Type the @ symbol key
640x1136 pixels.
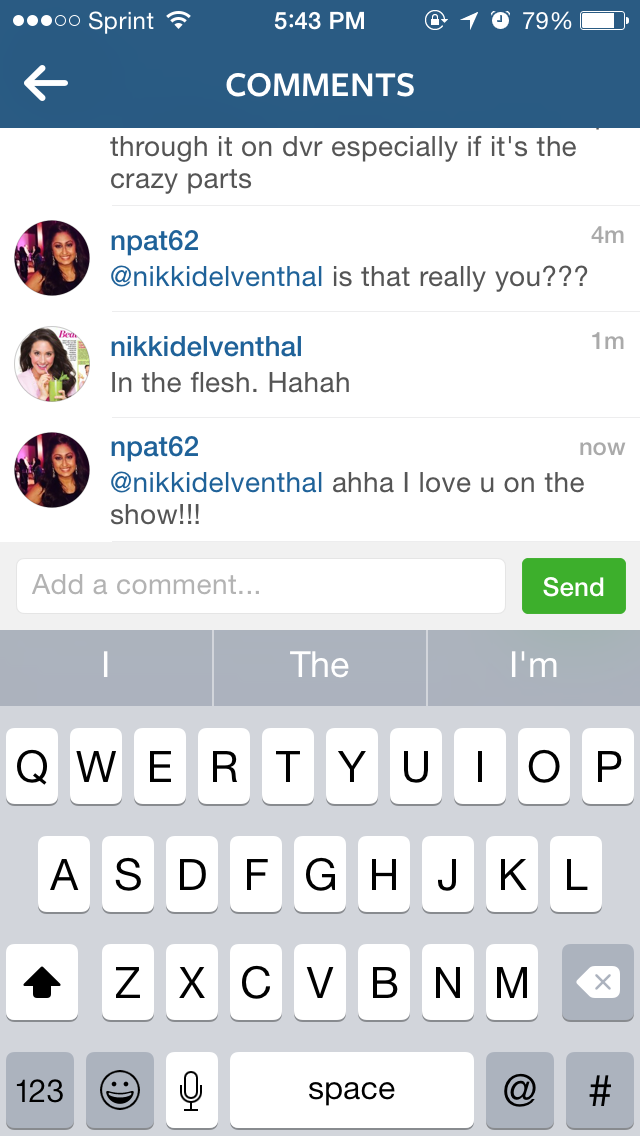click(520, 1090)
